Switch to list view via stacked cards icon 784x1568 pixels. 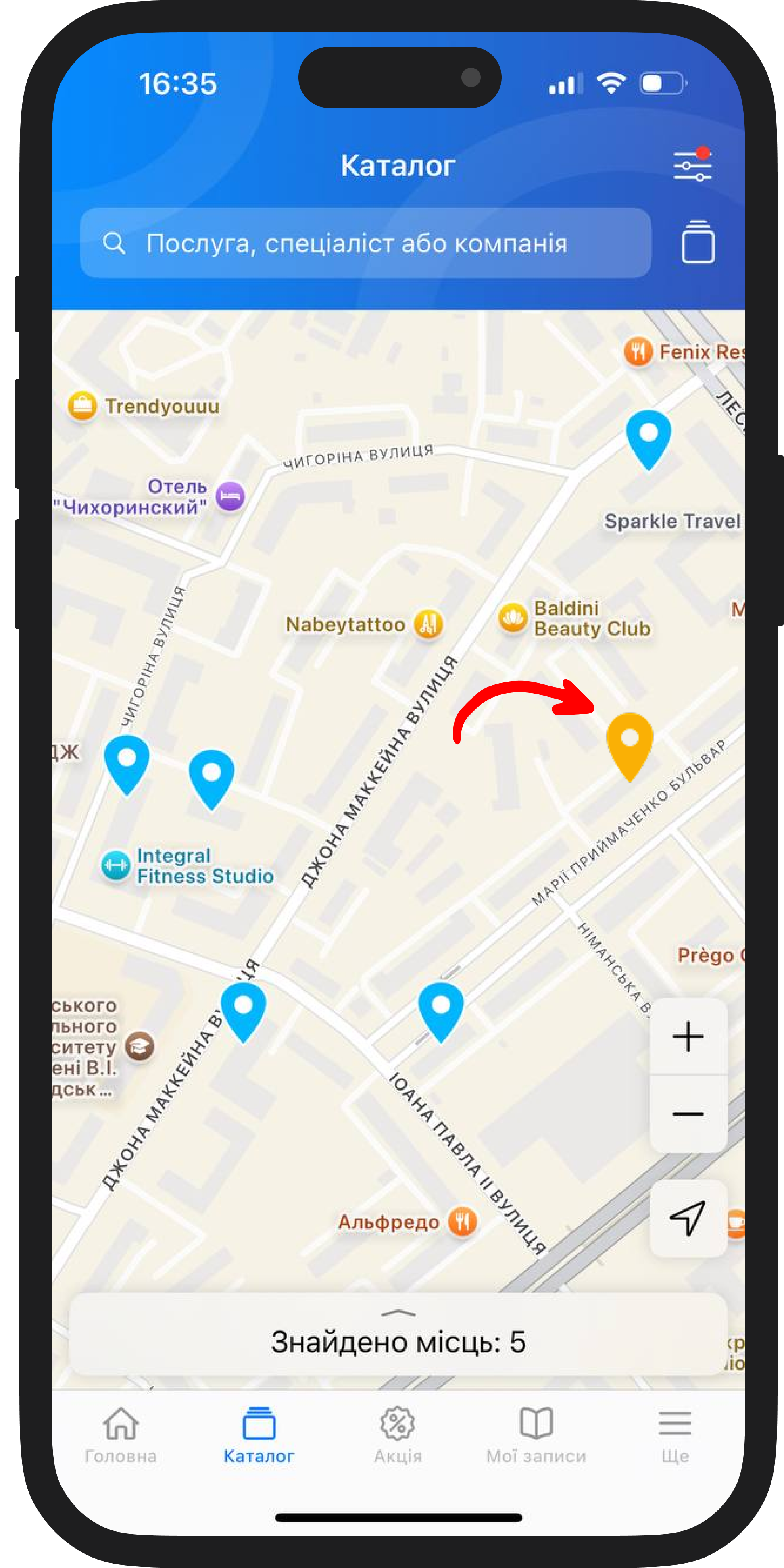(698, 242)
